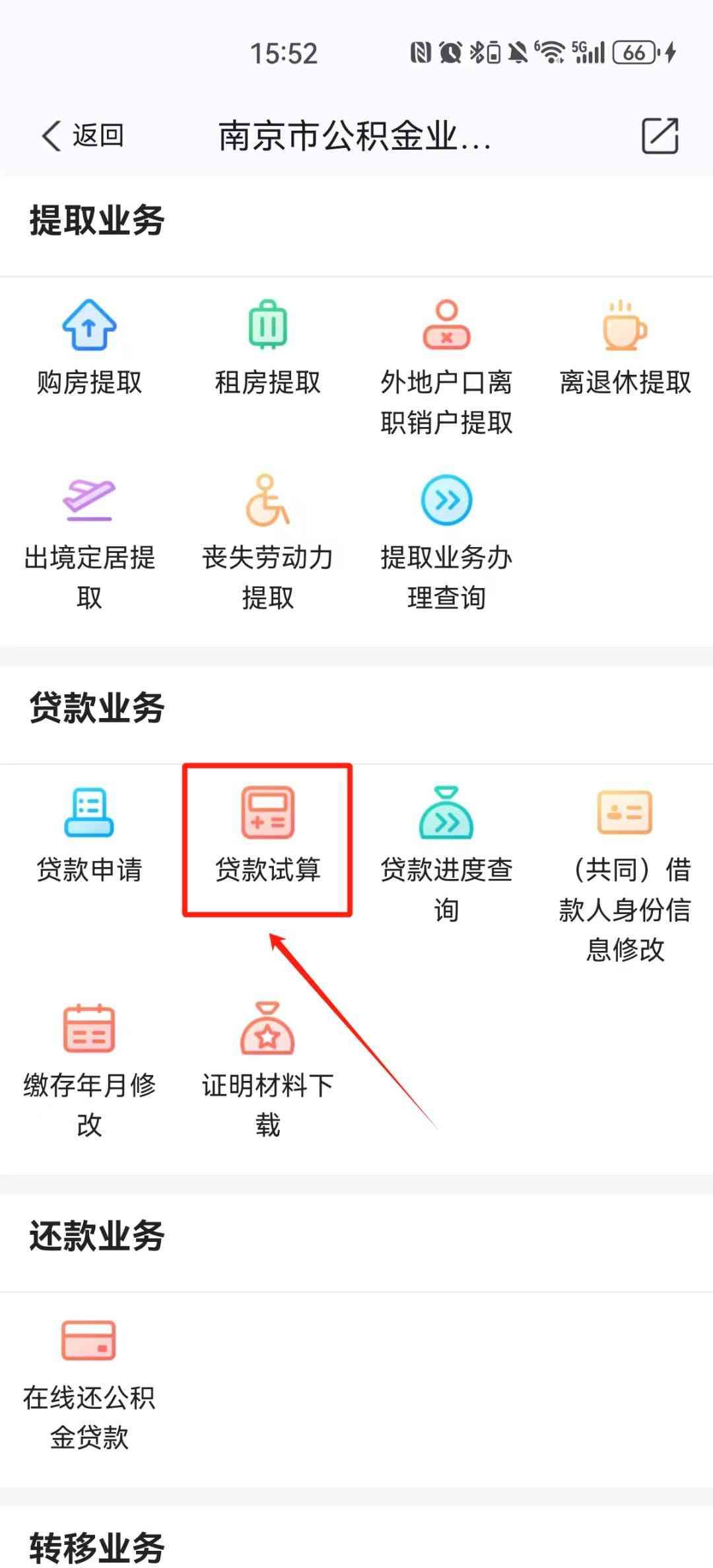713x1568 pixels.
Task: Go back with the 返回 button
Action: (x=83, y=136)
